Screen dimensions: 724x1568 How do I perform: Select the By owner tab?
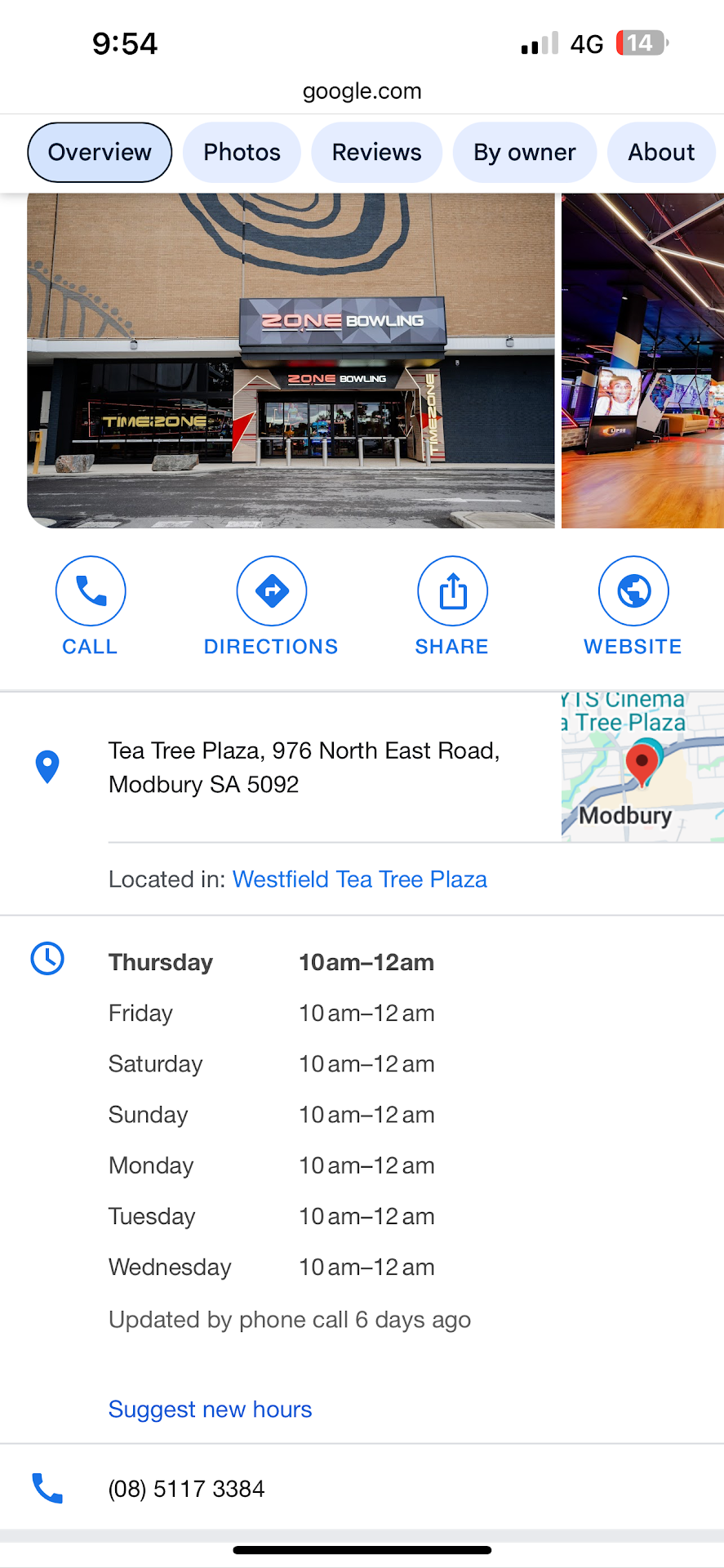pyautogui.click(x=524, y=153)
